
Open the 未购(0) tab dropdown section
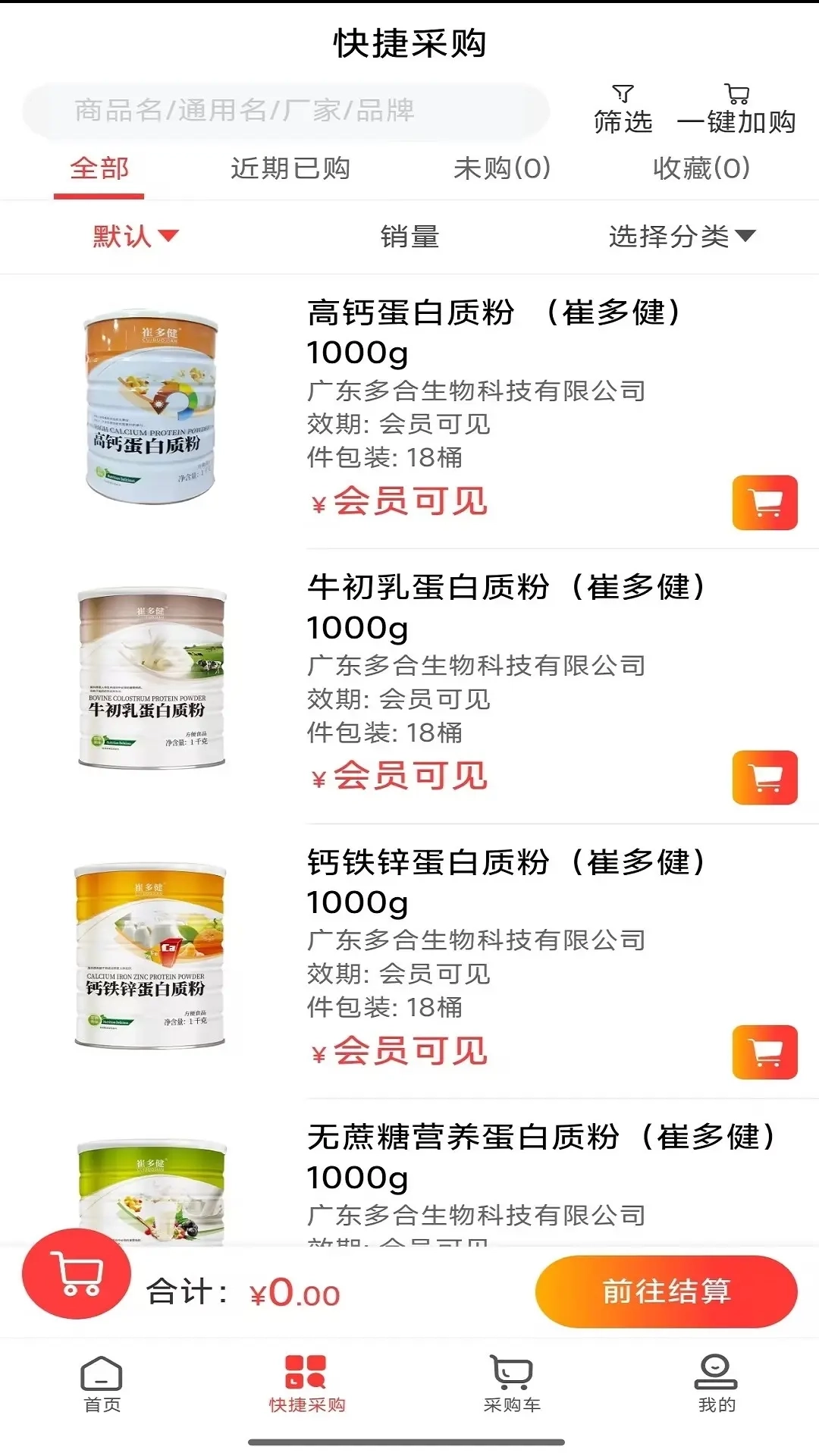pos(500,168)
